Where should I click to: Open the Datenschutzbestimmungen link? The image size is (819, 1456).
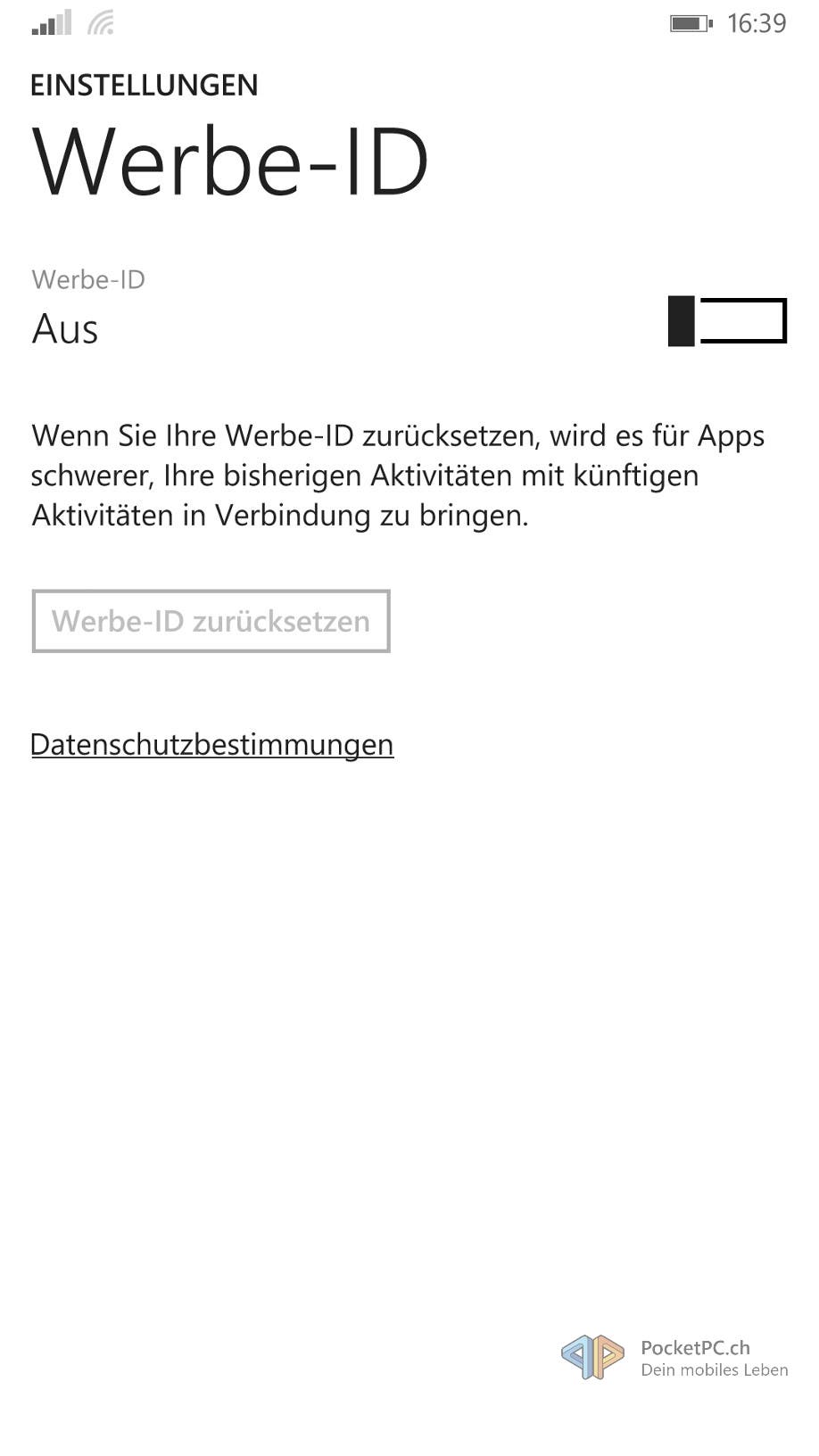(x=212, y=745)
